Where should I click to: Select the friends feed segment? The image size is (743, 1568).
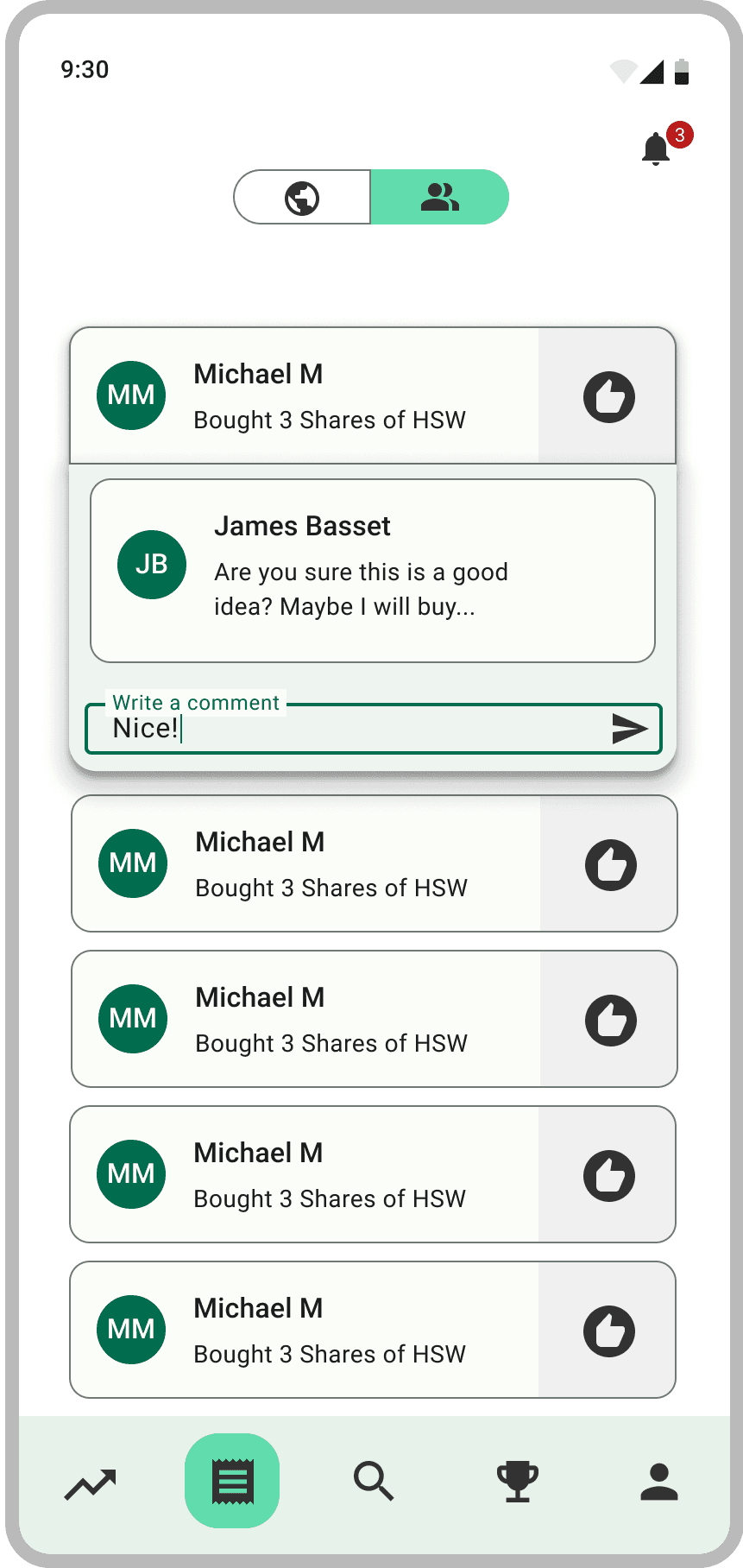[x=439, y=198]
